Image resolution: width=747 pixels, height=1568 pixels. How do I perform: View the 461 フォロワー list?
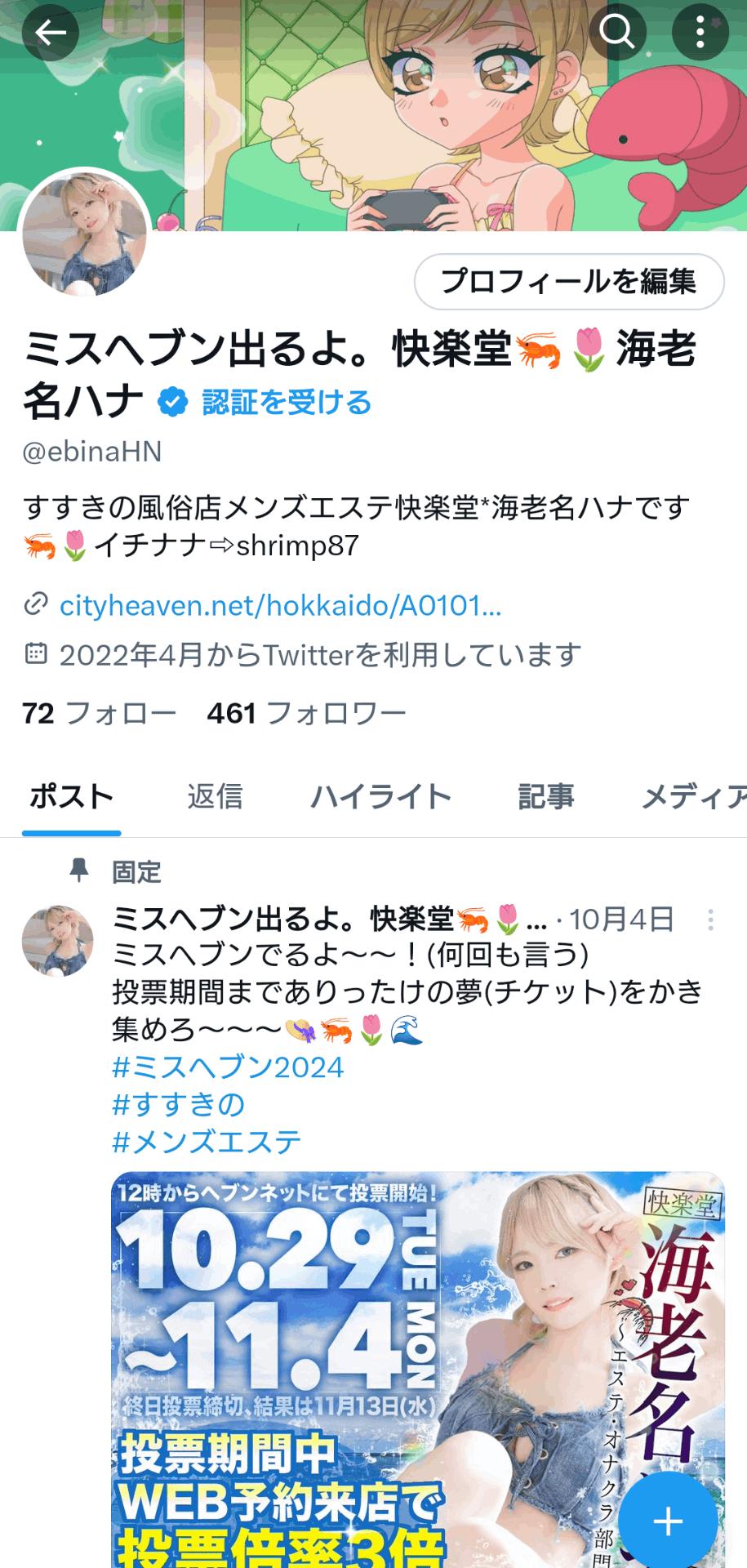click(x=306, y=713)
